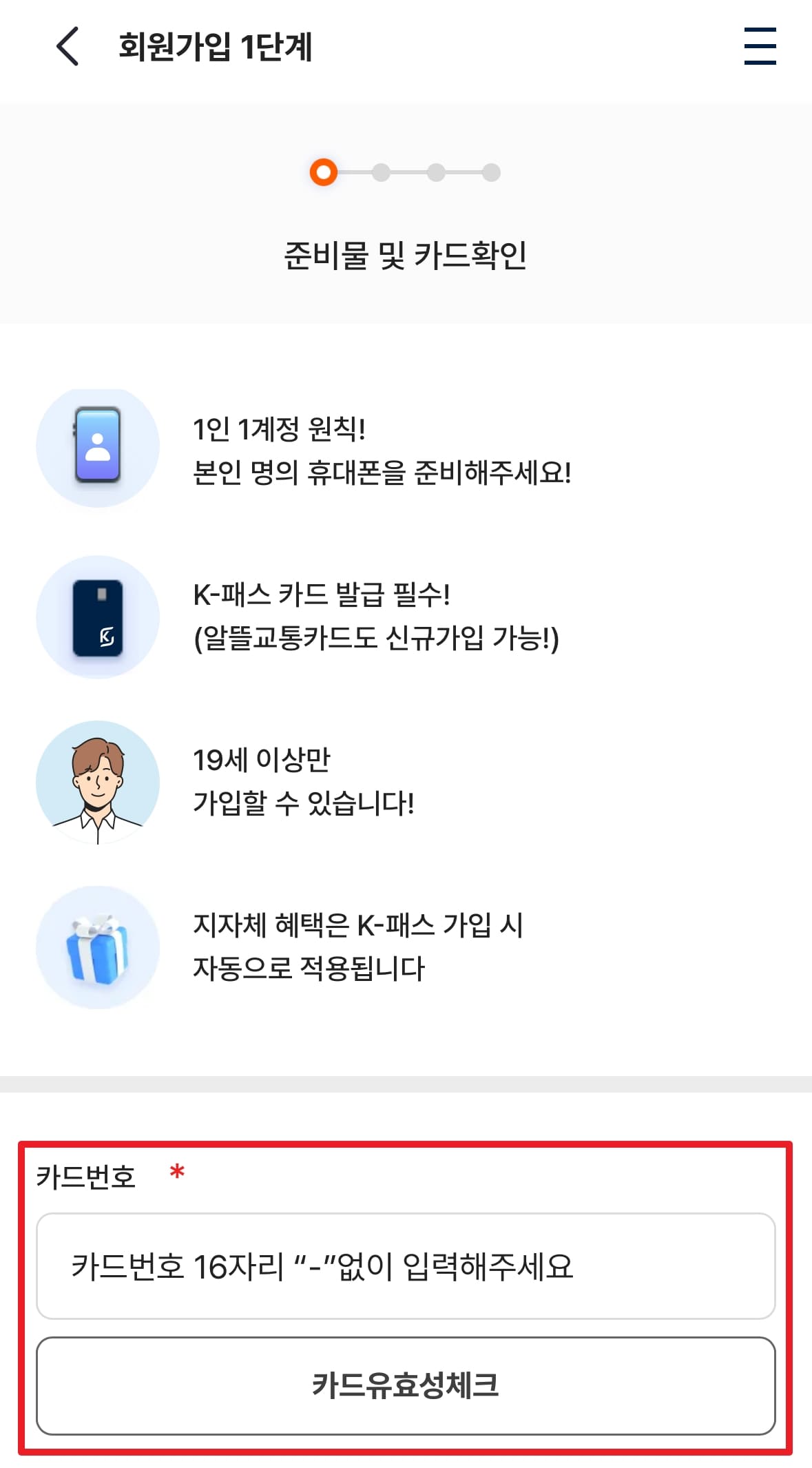
Task: Tap the 준비물 및 카드확인 header label
Action: point(406,254)
